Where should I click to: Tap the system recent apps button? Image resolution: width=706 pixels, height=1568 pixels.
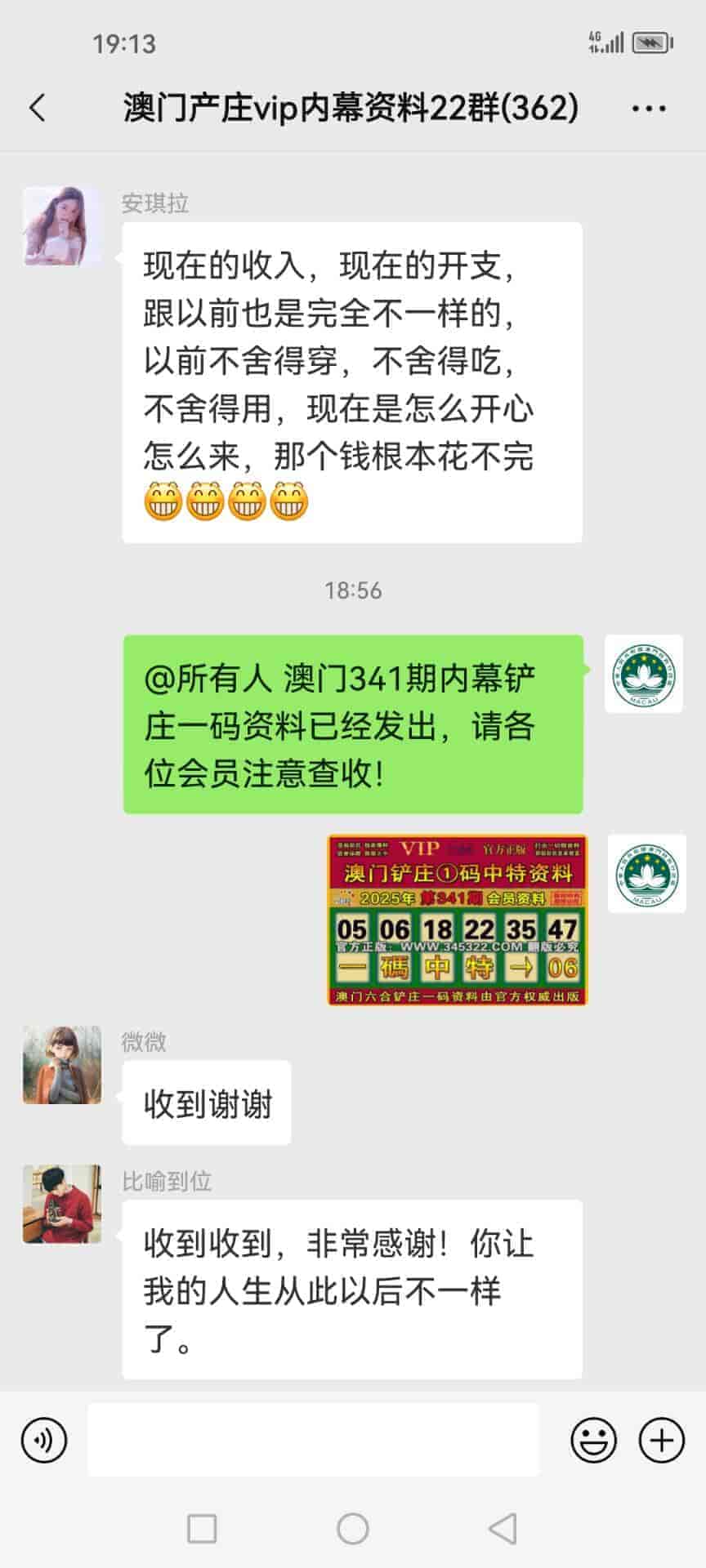tap(202, 1528)
